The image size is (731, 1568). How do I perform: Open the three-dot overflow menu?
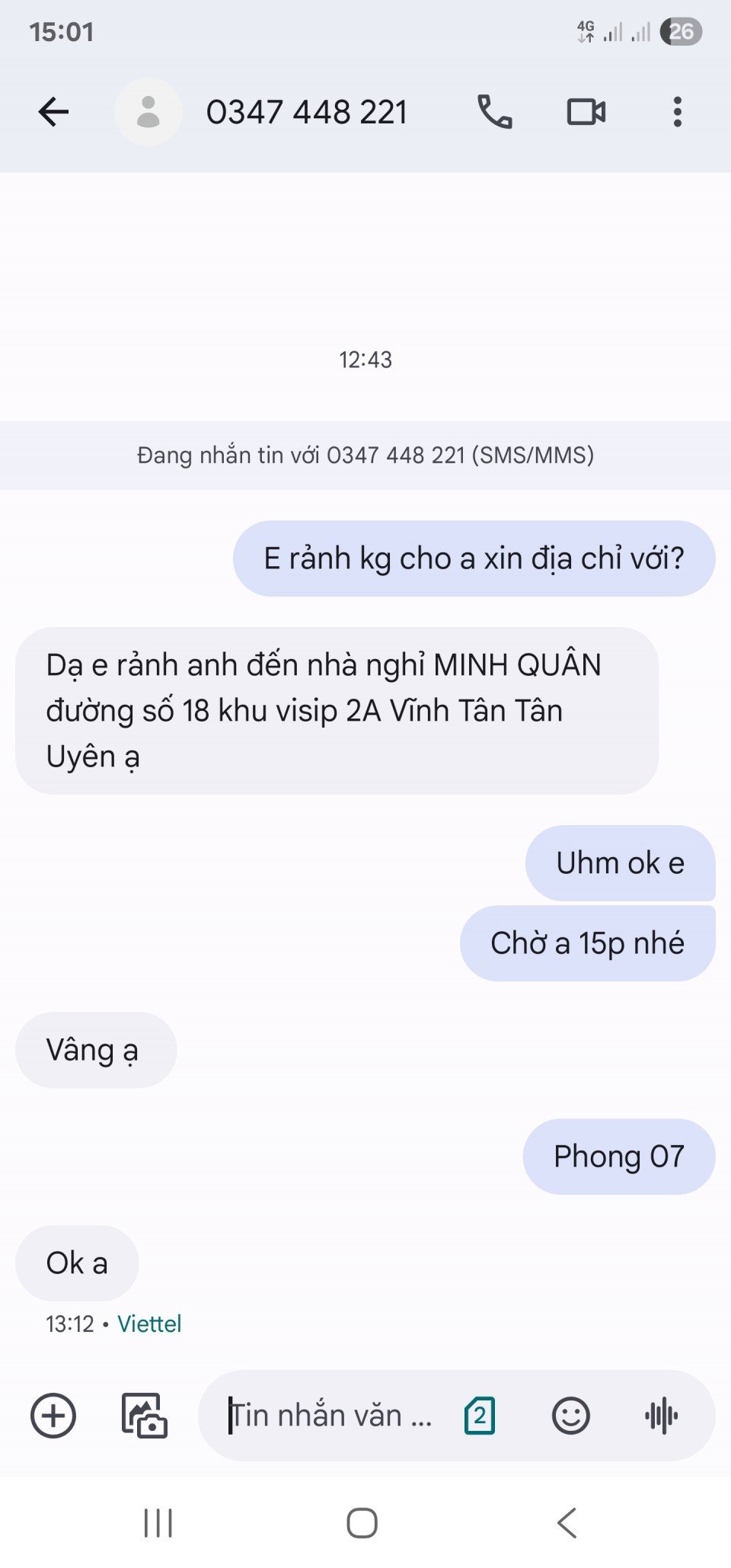[x=677, y=112]
